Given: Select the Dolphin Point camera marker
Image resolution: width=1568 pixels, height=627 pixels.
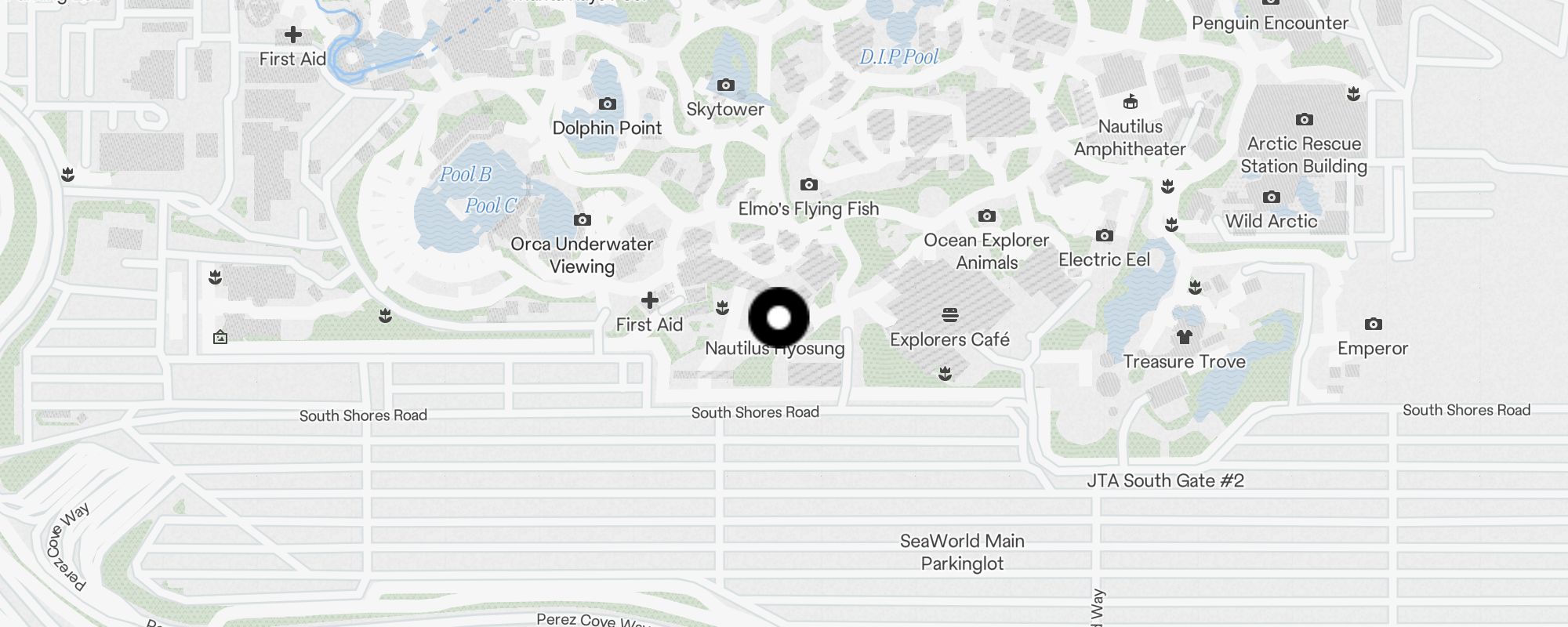Looking at the screenshot, I should coord(607,103).
